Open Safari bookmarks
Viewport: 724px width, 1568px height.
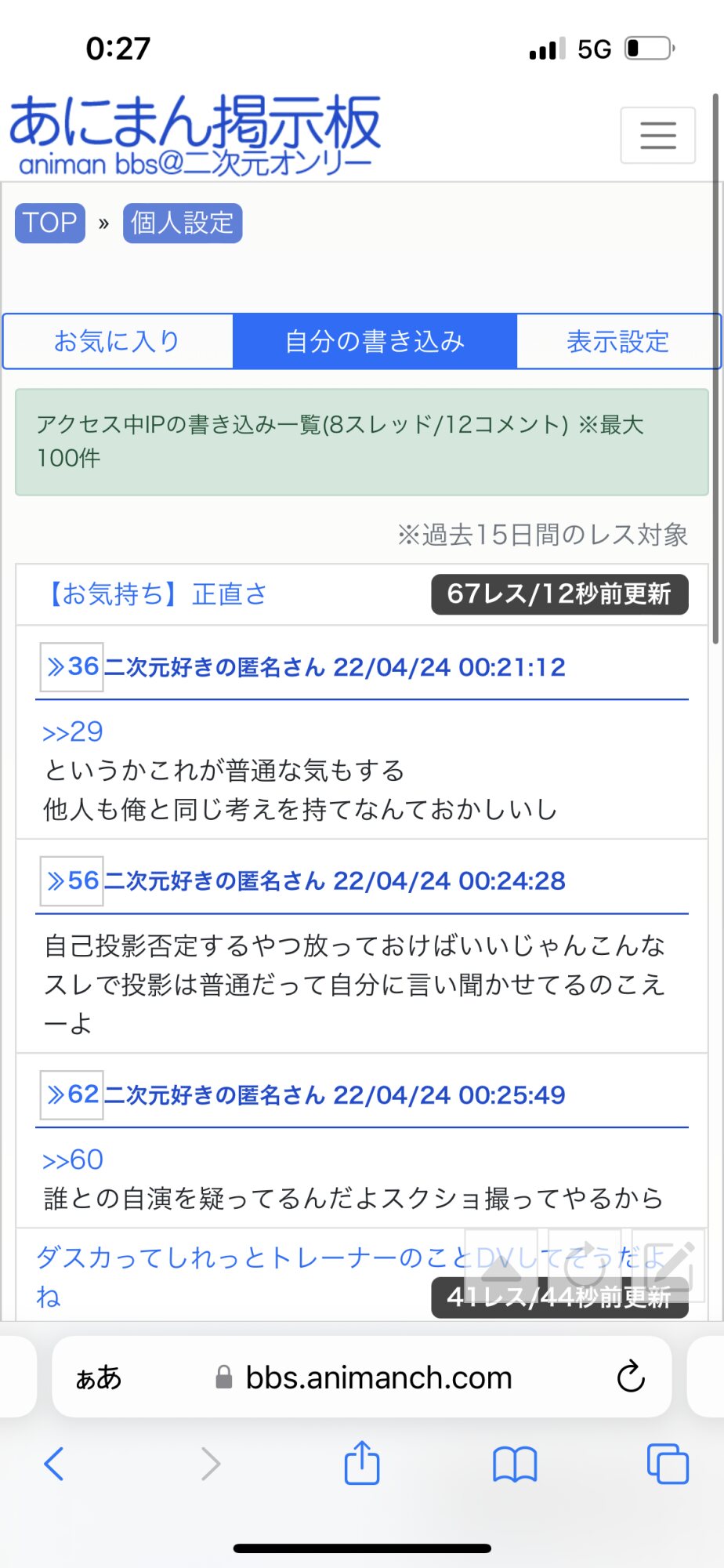click(x=515, y=1464)
